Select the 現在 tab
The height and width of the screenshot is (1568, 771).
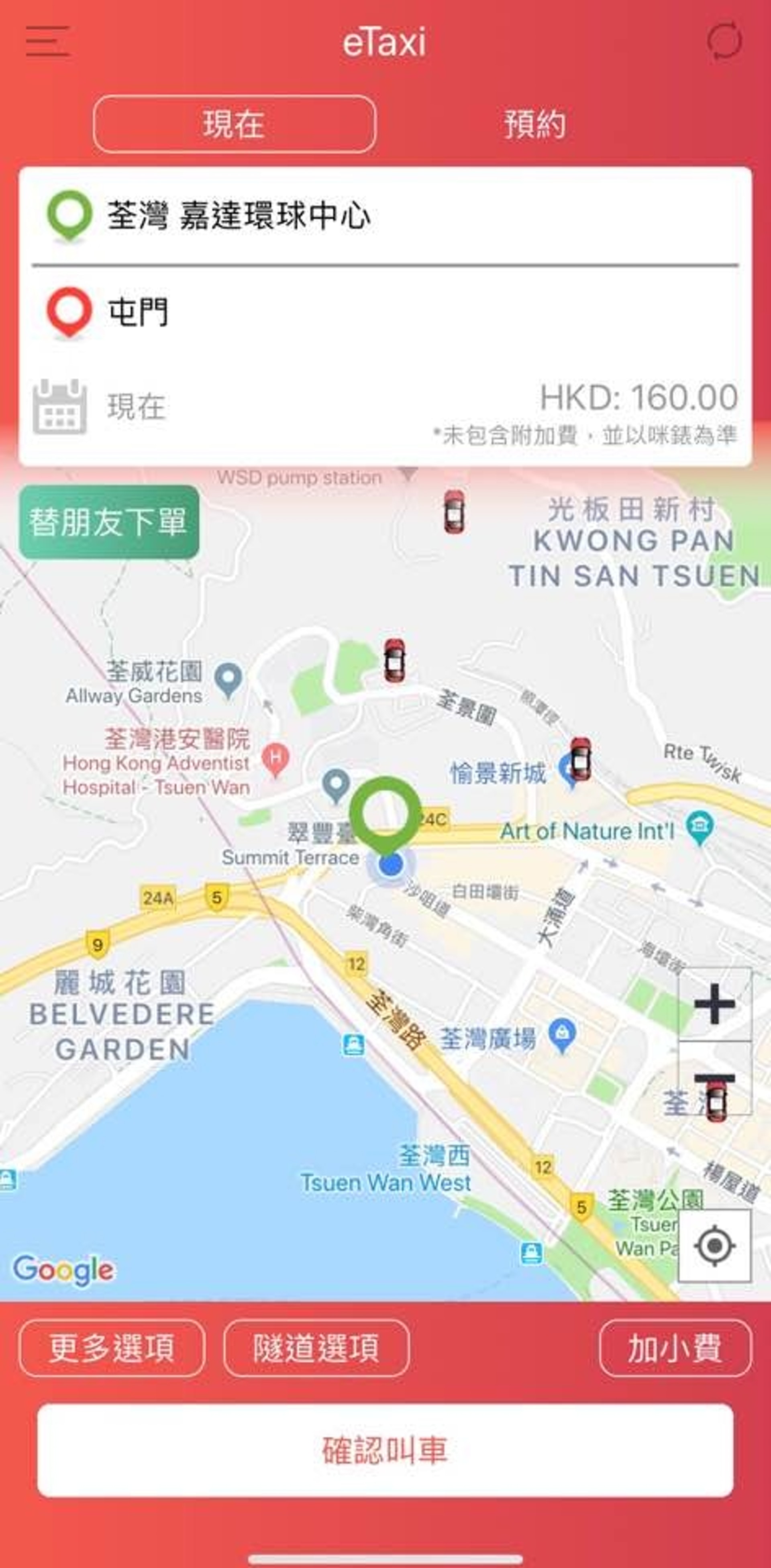coord(234,124)
